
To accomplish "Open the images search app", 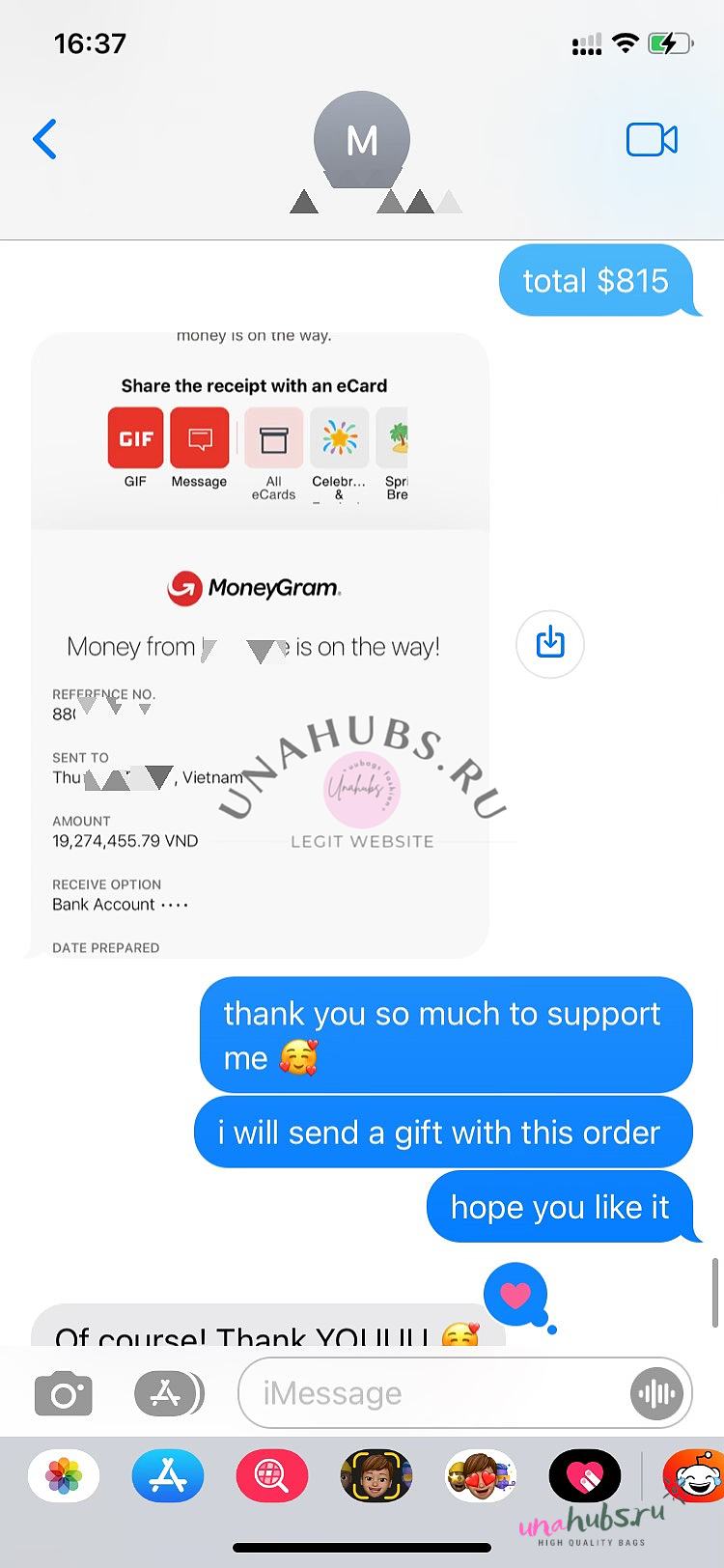I will click(x=272, y=1476).
